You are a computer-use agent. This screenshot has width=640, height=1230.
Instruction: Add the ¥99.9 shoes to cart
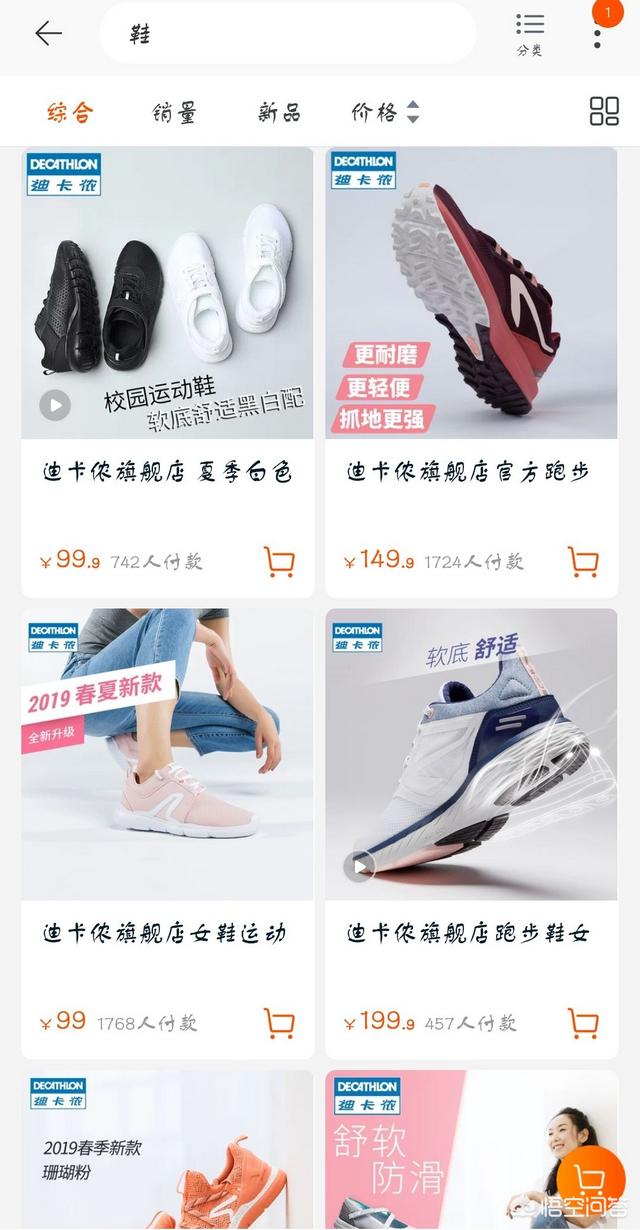point(279,561)
